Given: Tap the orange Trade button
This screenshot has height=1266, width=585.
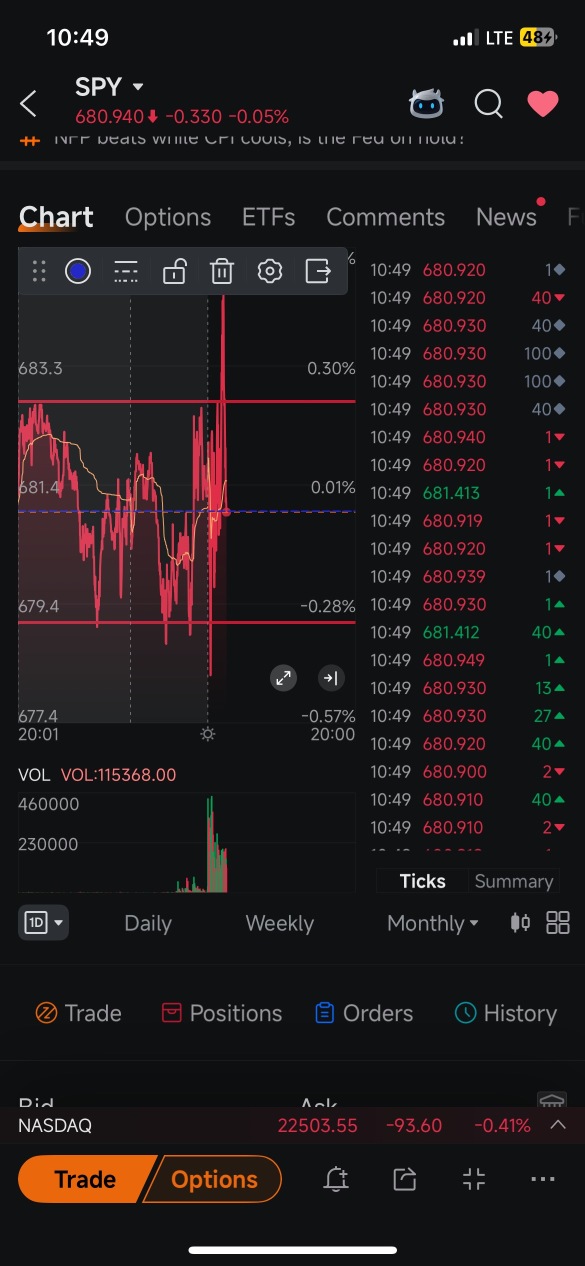Looking at the screenshot, I should [x=86, y=1180].
